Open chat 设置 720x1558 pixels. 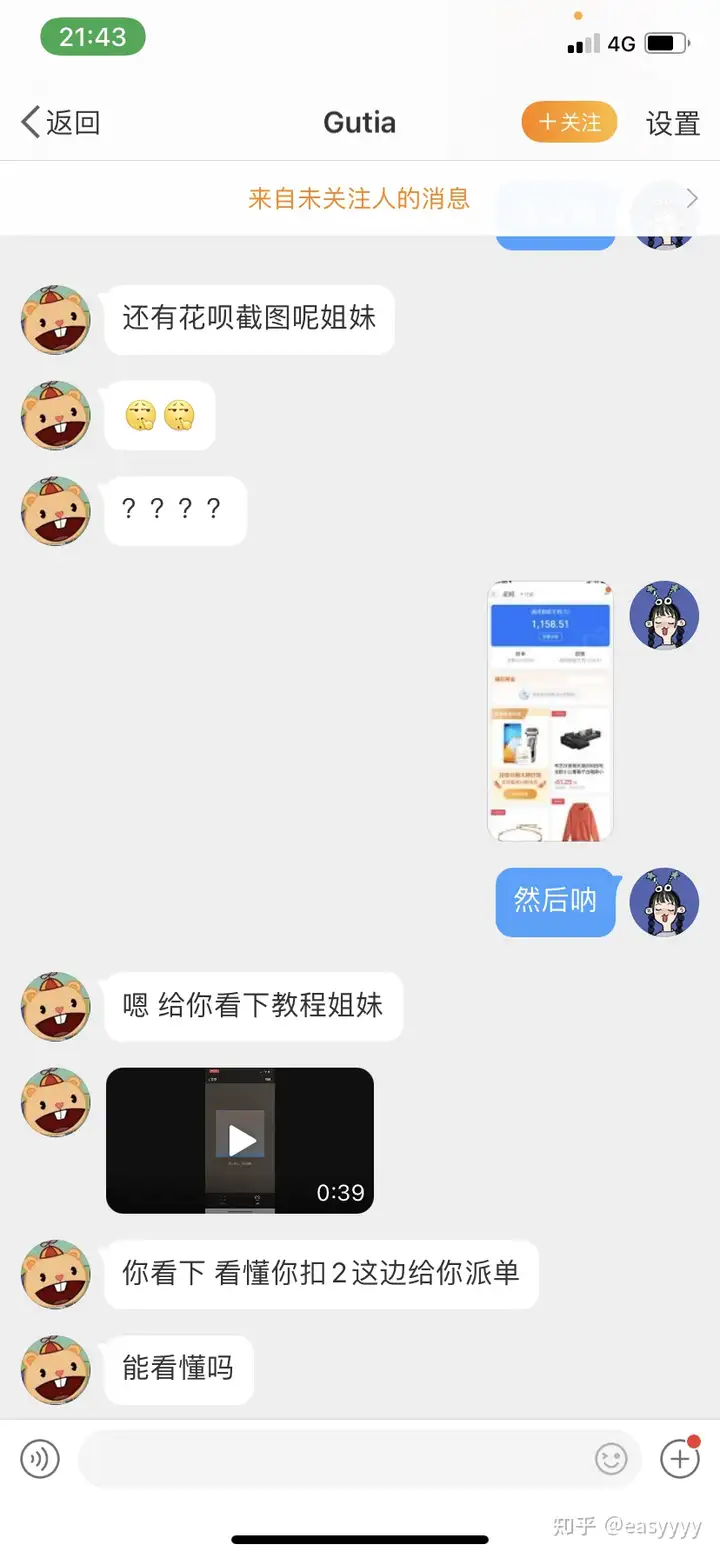(673, 123)
